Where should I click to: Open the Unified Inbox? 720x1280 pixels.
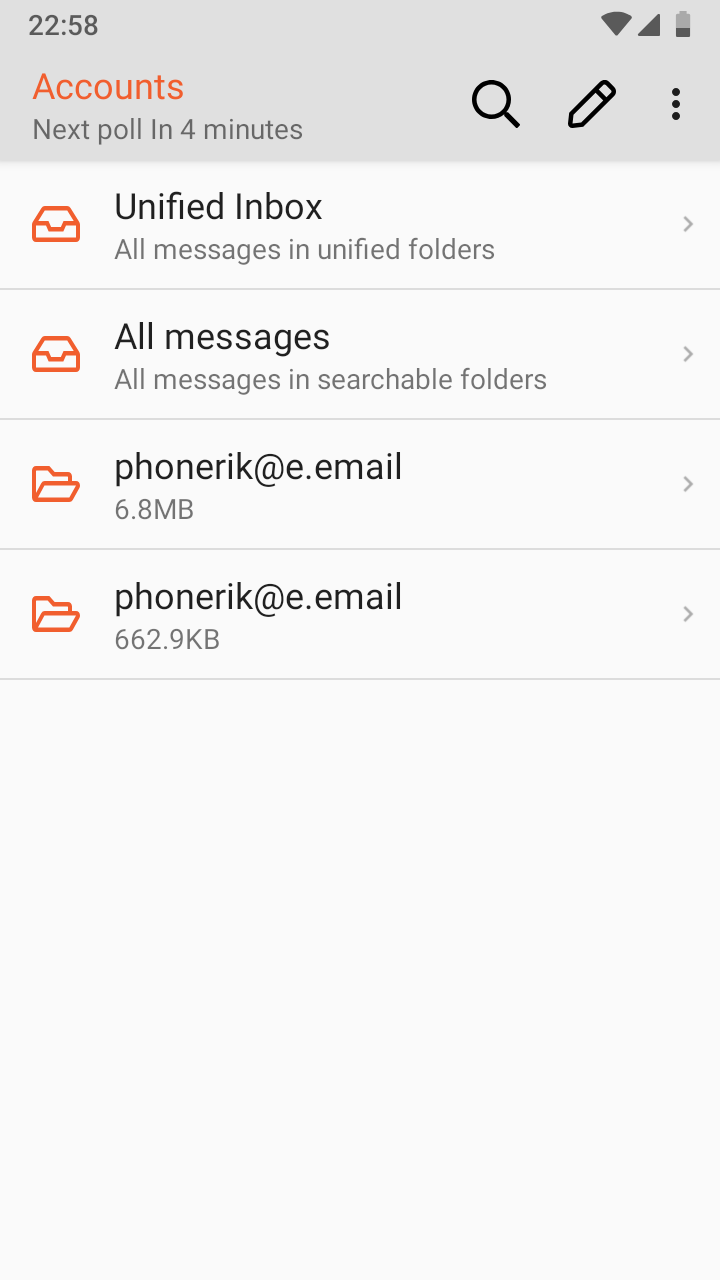[360, 225]
